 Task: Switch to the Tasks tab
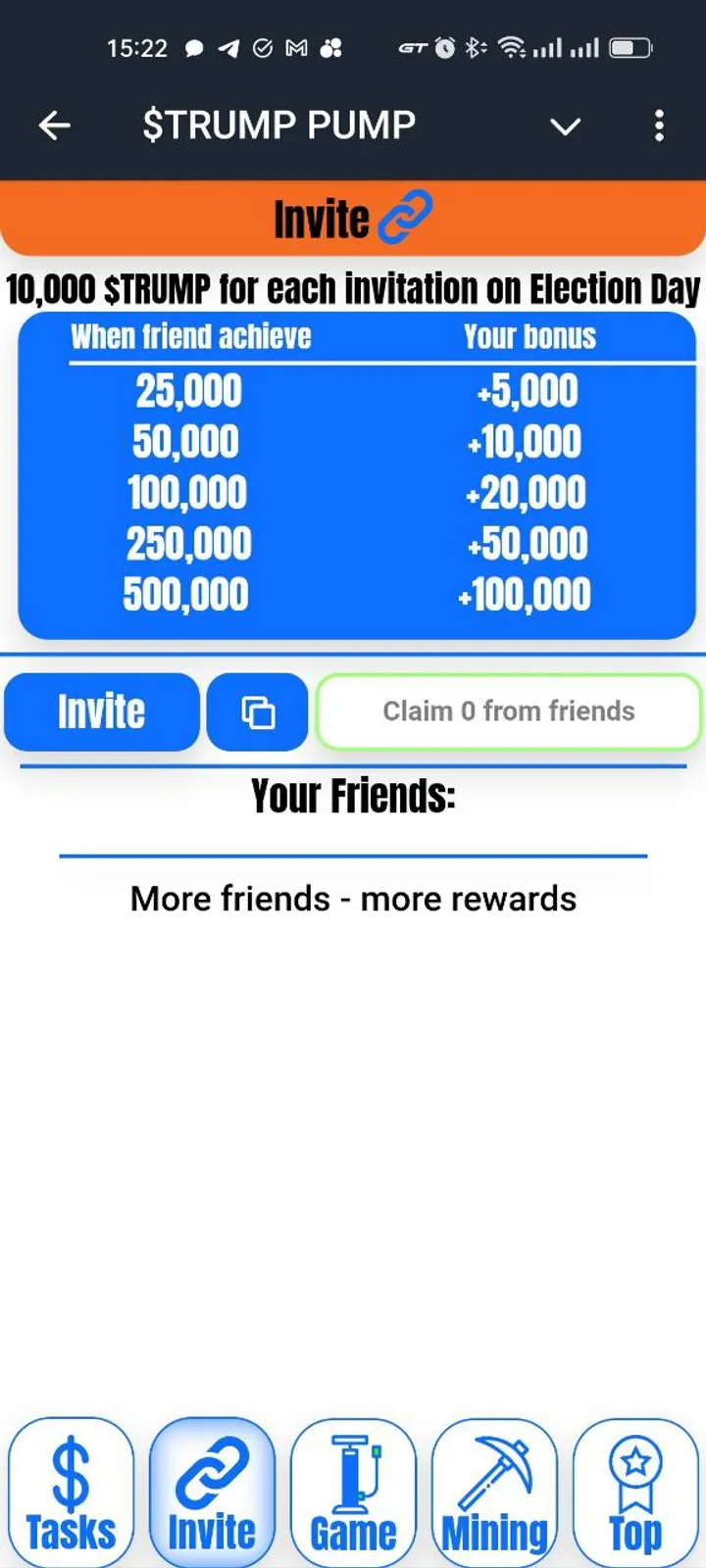(71, 1492)
